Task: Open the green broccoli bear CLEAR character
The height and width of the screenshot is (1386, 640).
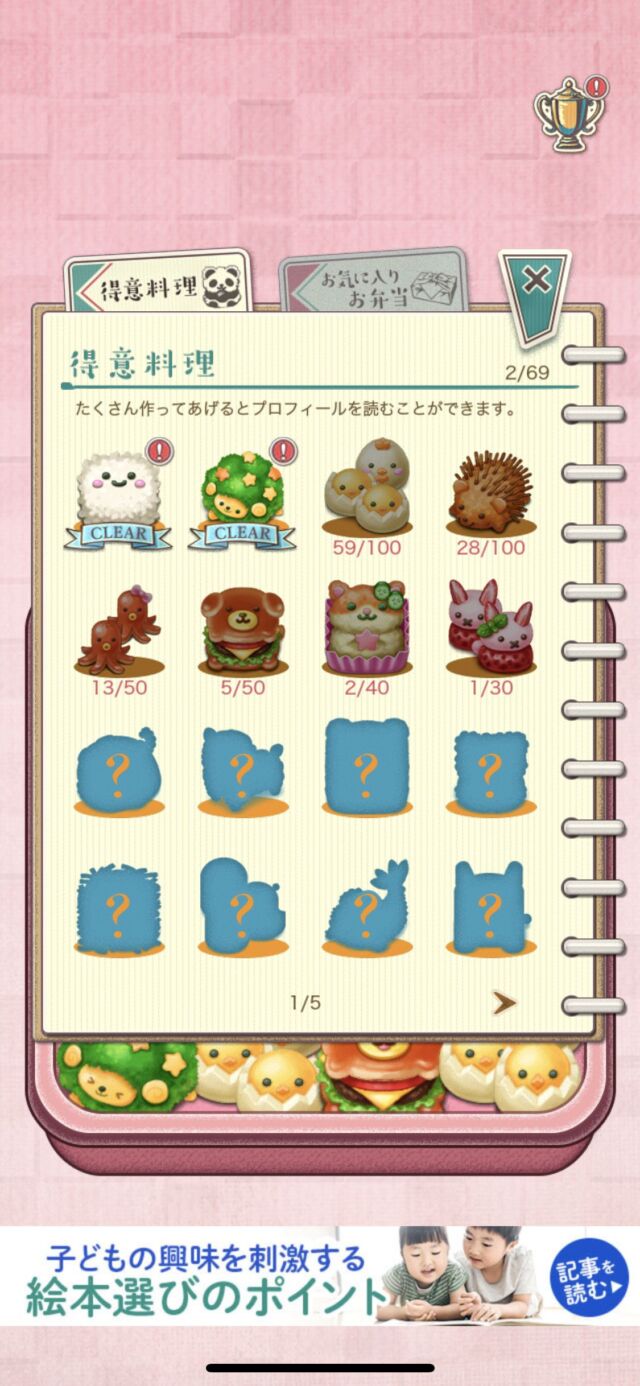Action: pyautogui.click(x=242, y=497)
